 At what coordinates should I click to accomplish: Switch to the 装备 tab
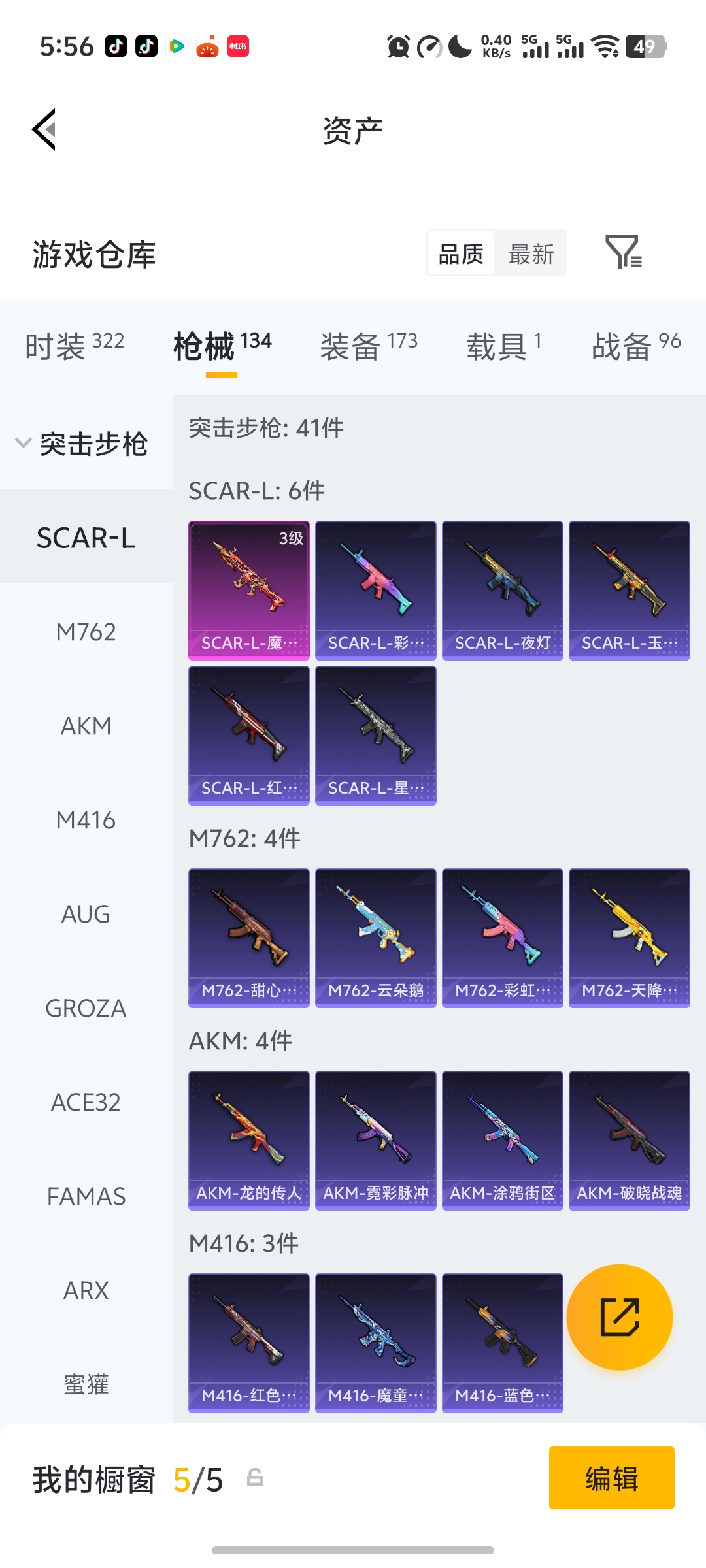(368, 345)
